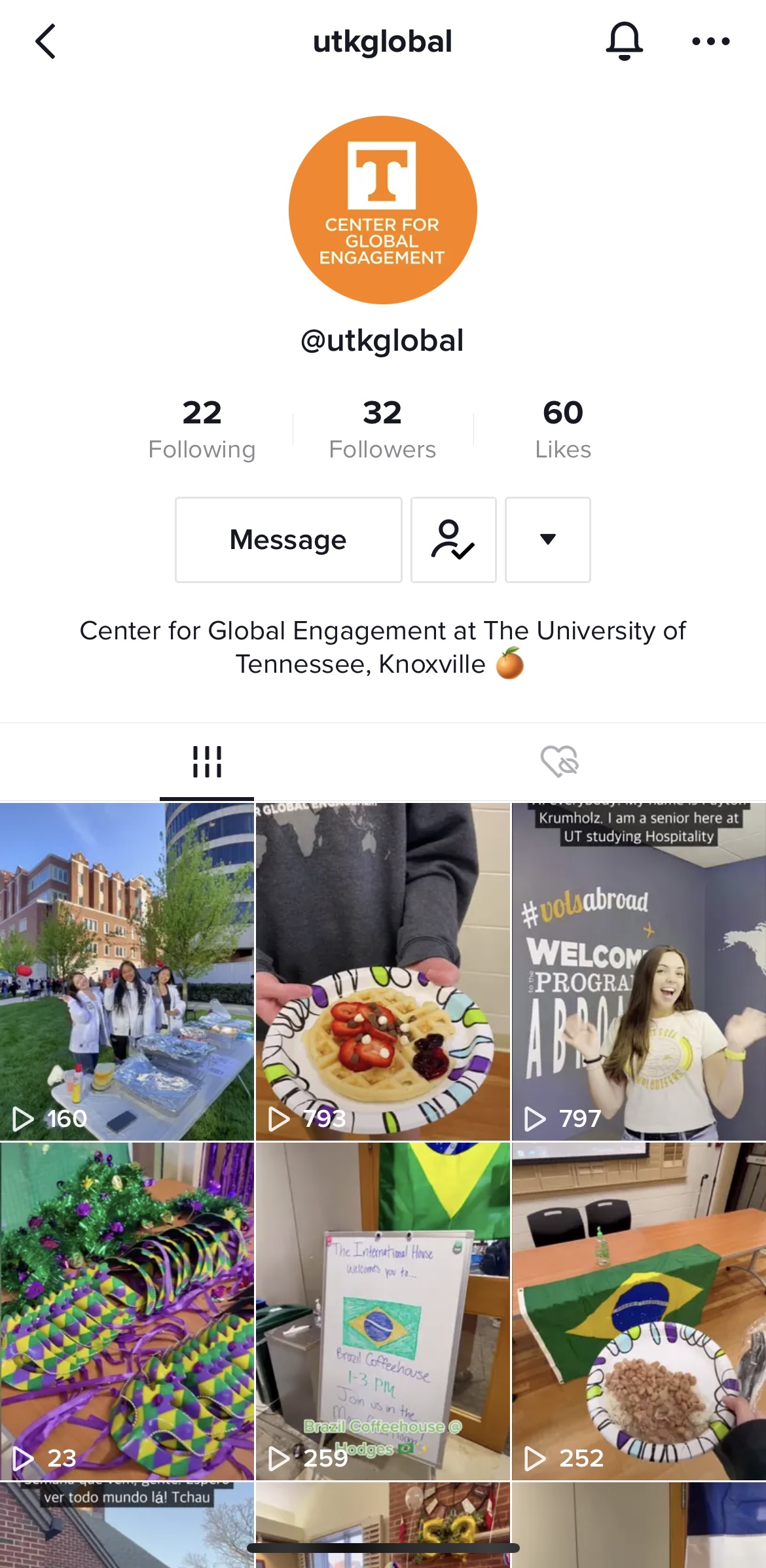This screenshot has height=1568, width=766.
Task: Tap the Center for Global Engagement profile picture
Action: tap(383, 210)
